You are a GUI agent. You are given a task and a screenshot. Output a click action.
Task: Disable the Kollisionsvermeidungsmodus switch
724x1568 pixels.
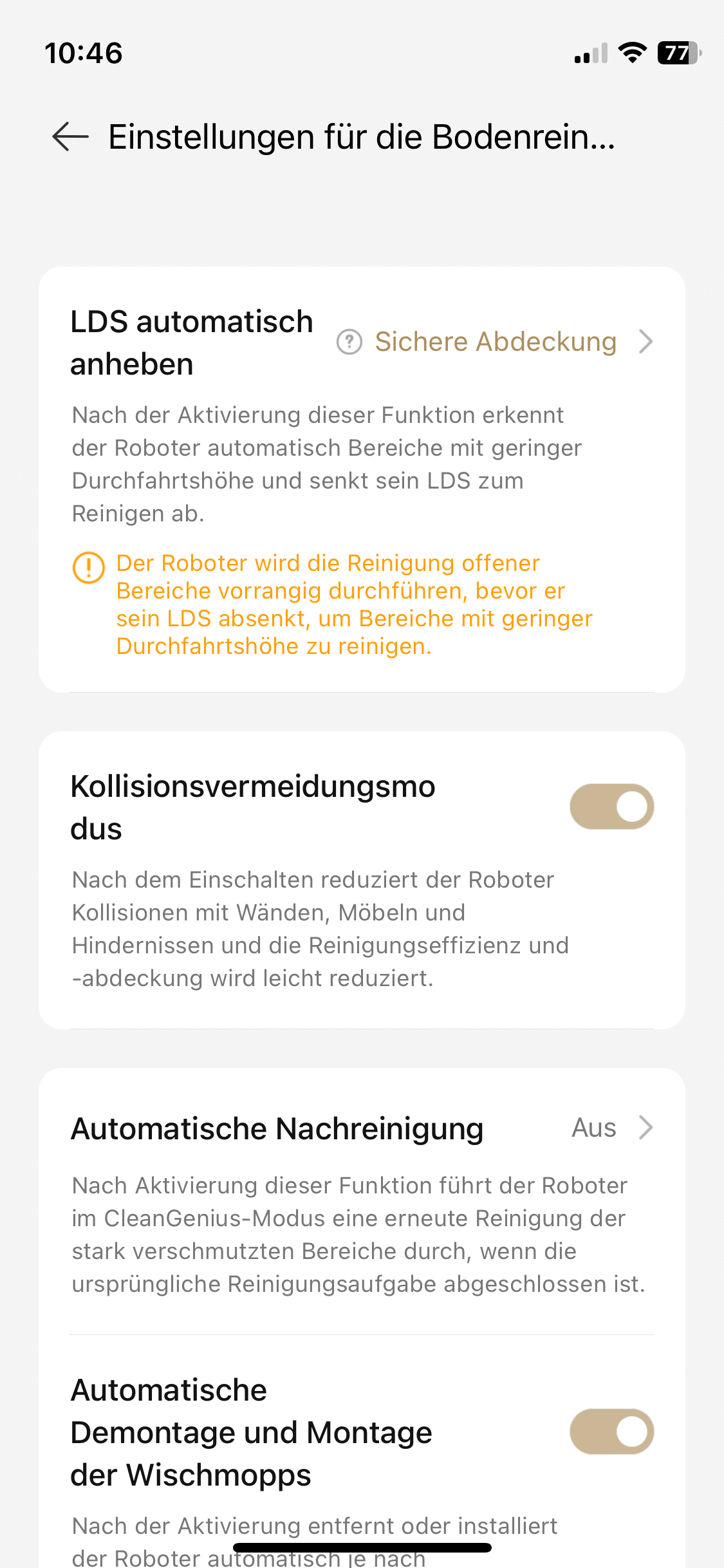coord(611,807)
